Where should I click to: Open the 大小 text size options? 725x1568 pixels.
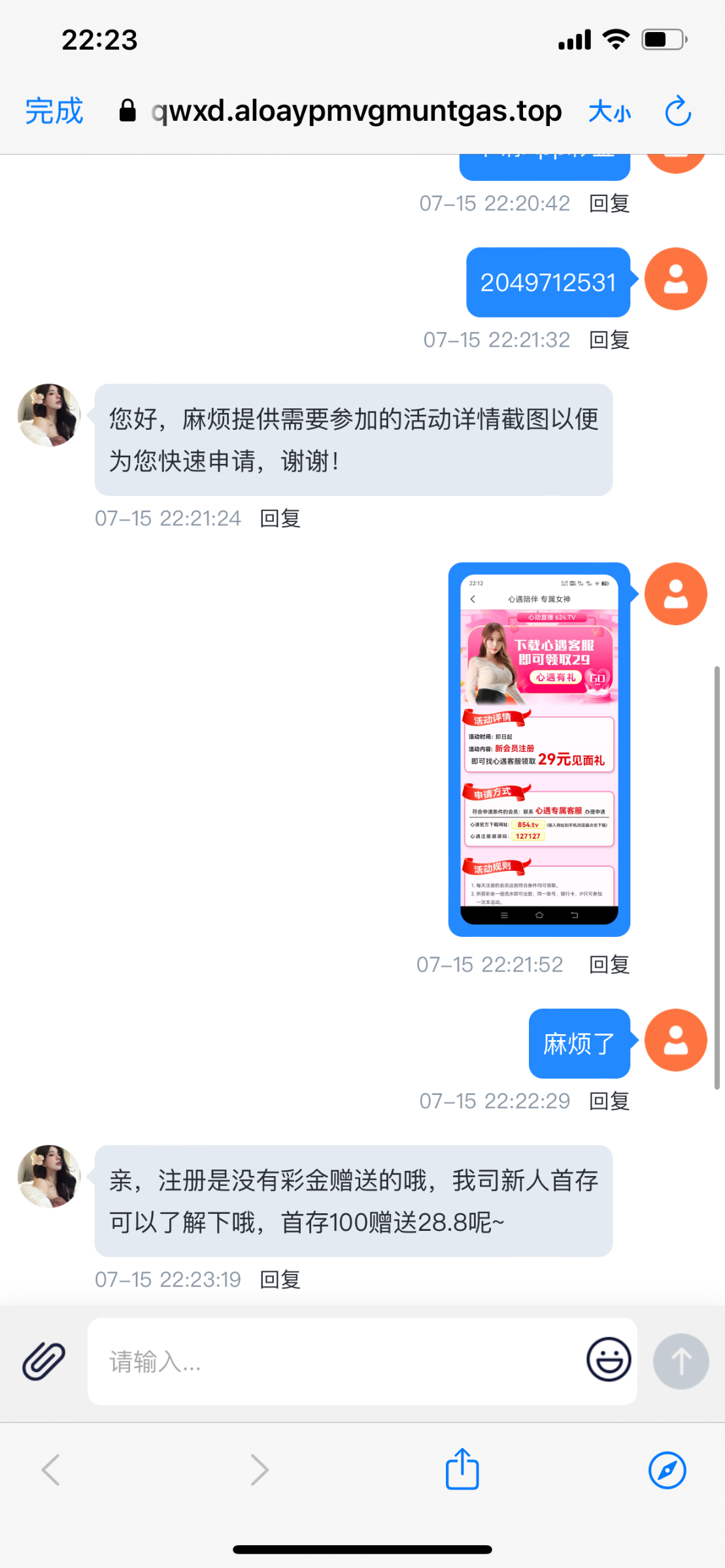[x=609, y=112]
